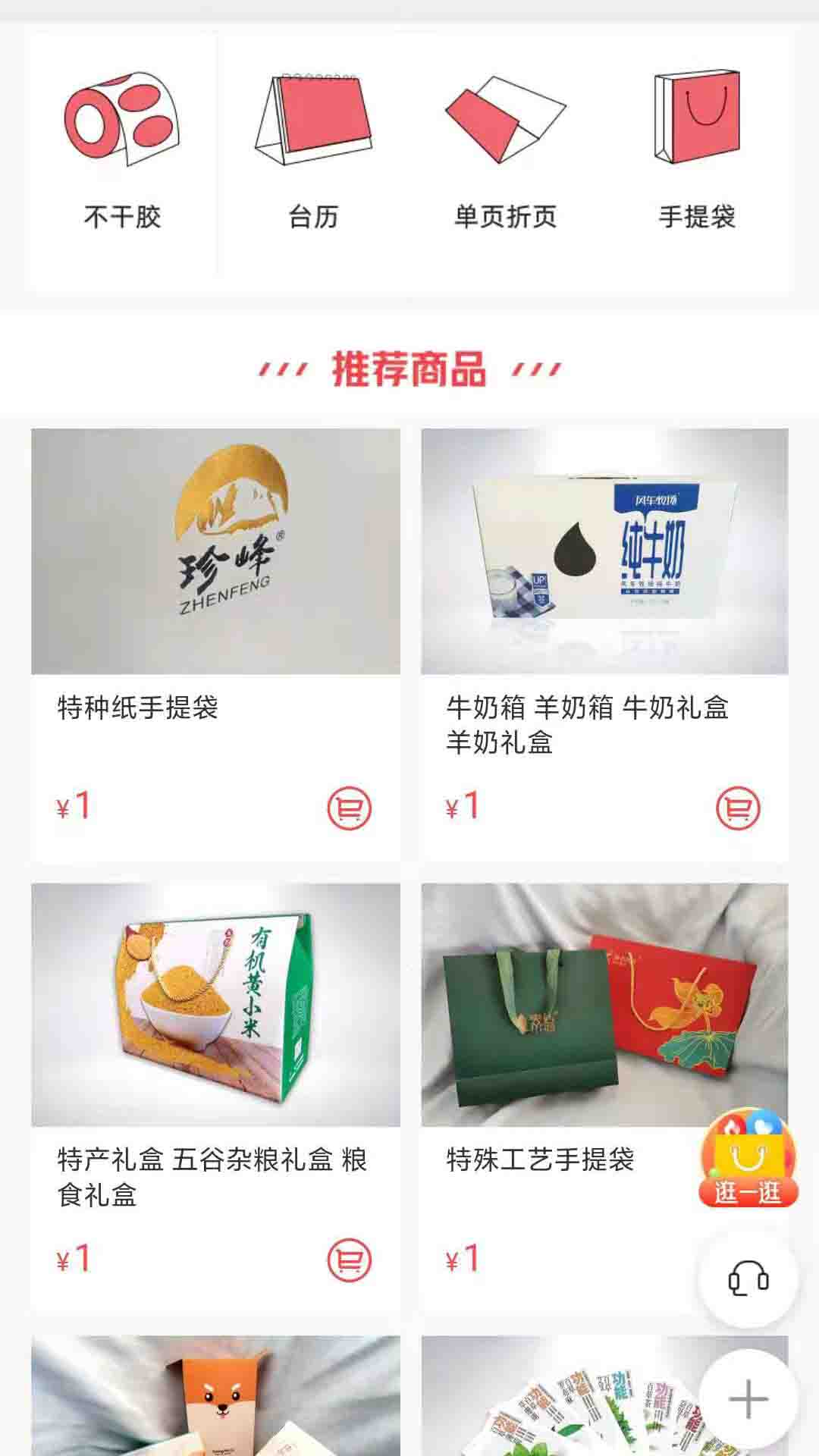The image size is (819, 1456).
Task: Add 特产礼盒 五谷杂粮礼盒 to cart
Action: tap(349, 1260)
